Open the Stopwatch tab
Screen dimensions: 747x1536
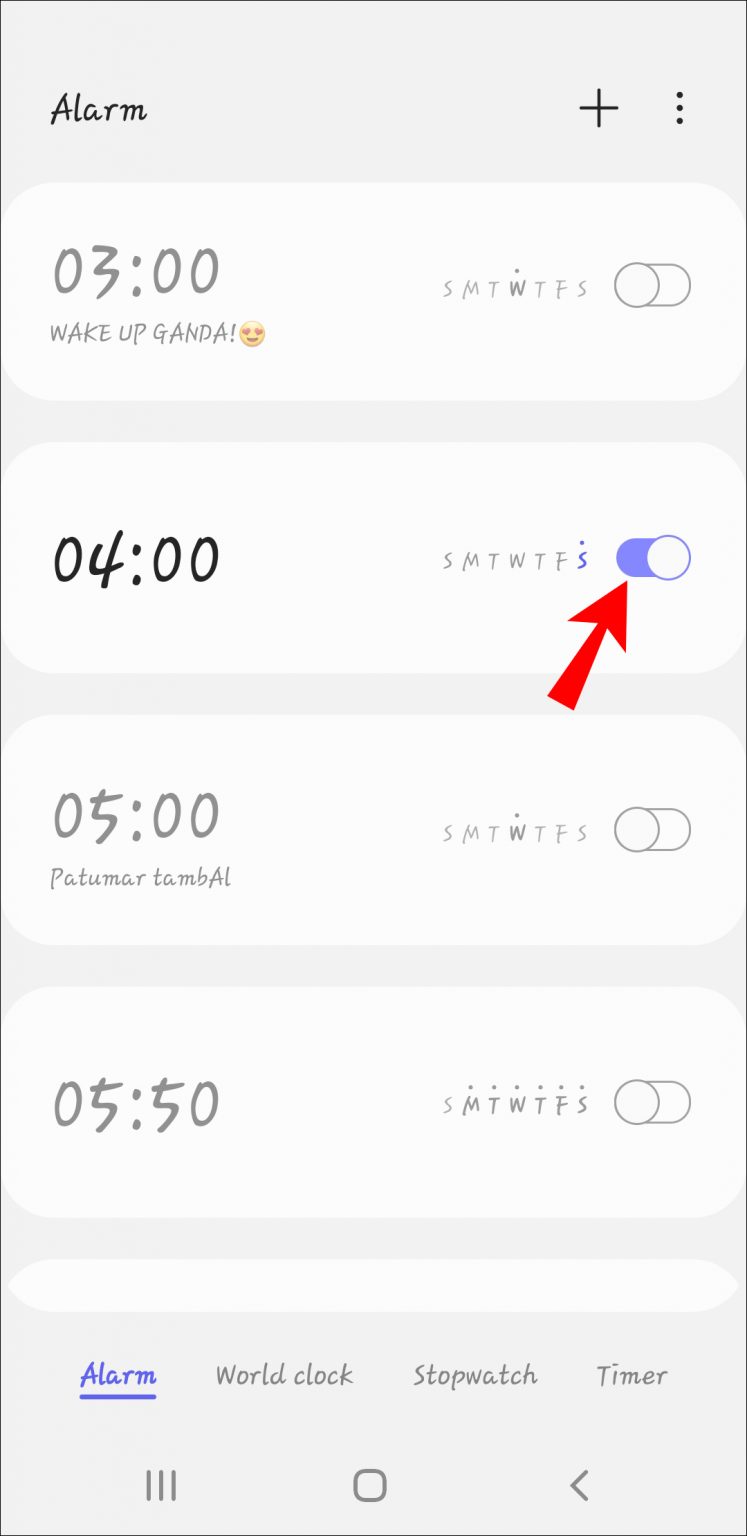click(474, 1375)
